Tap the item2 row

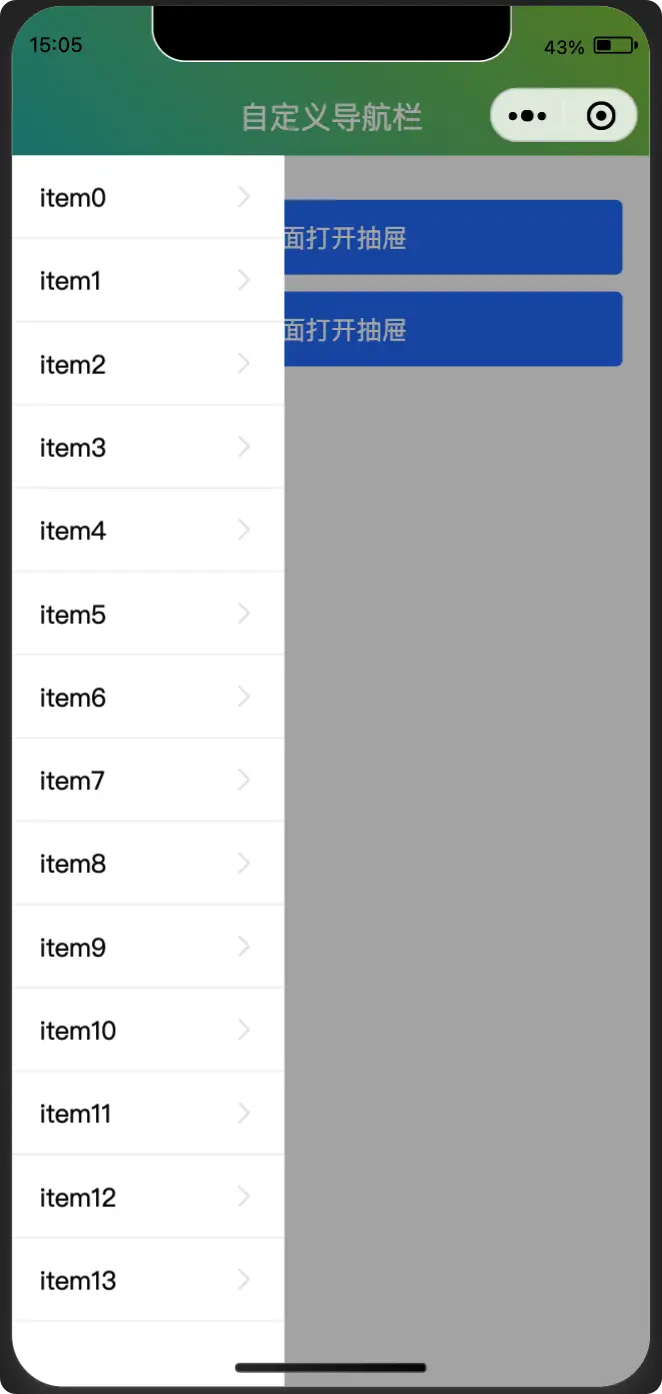148,364
